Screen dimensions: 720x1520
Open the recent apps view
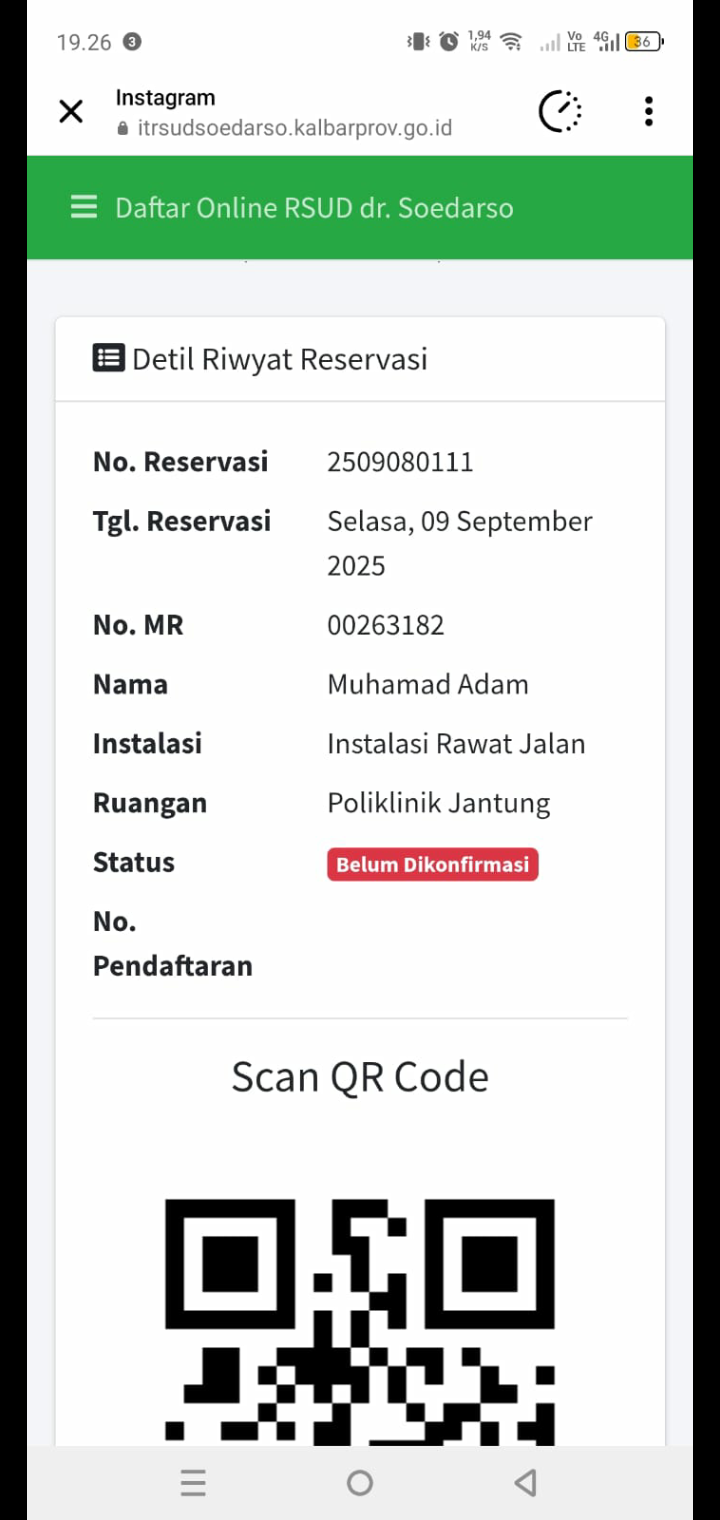point(193,1482)
